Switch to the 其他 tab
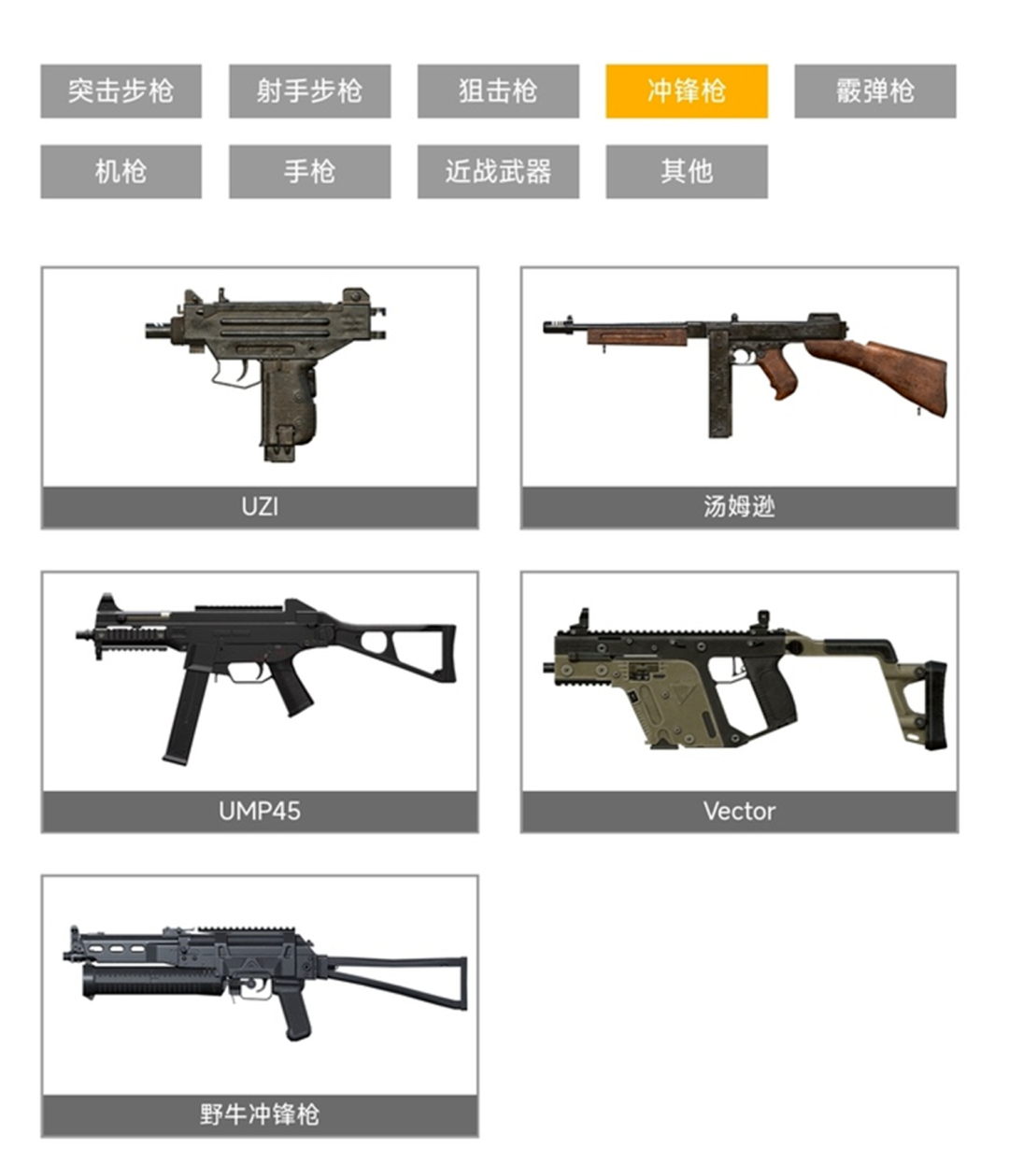This screenshot has width=1009, height=1176. [x=687, y=171]
